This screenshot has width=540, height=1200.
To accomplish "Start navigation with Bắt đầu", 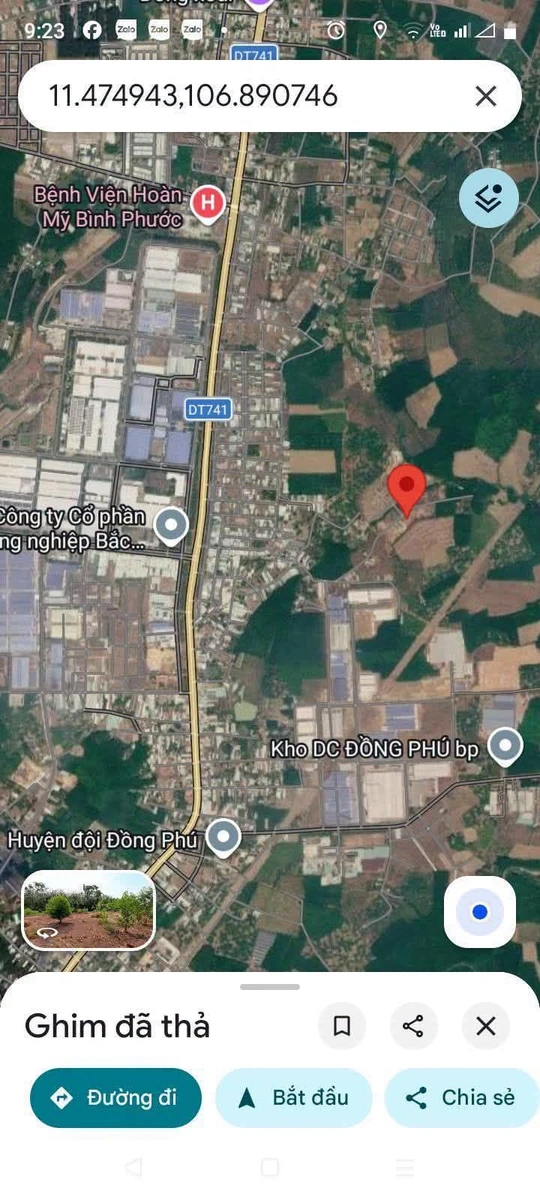I will pyautogui.click(x=294, y=1097).
